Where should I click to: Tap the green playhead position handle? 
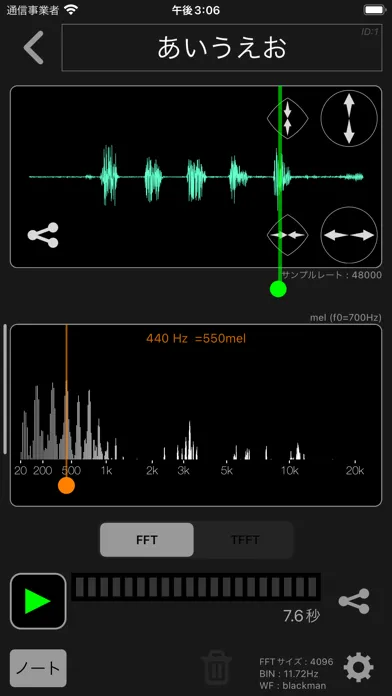(278, 289)
